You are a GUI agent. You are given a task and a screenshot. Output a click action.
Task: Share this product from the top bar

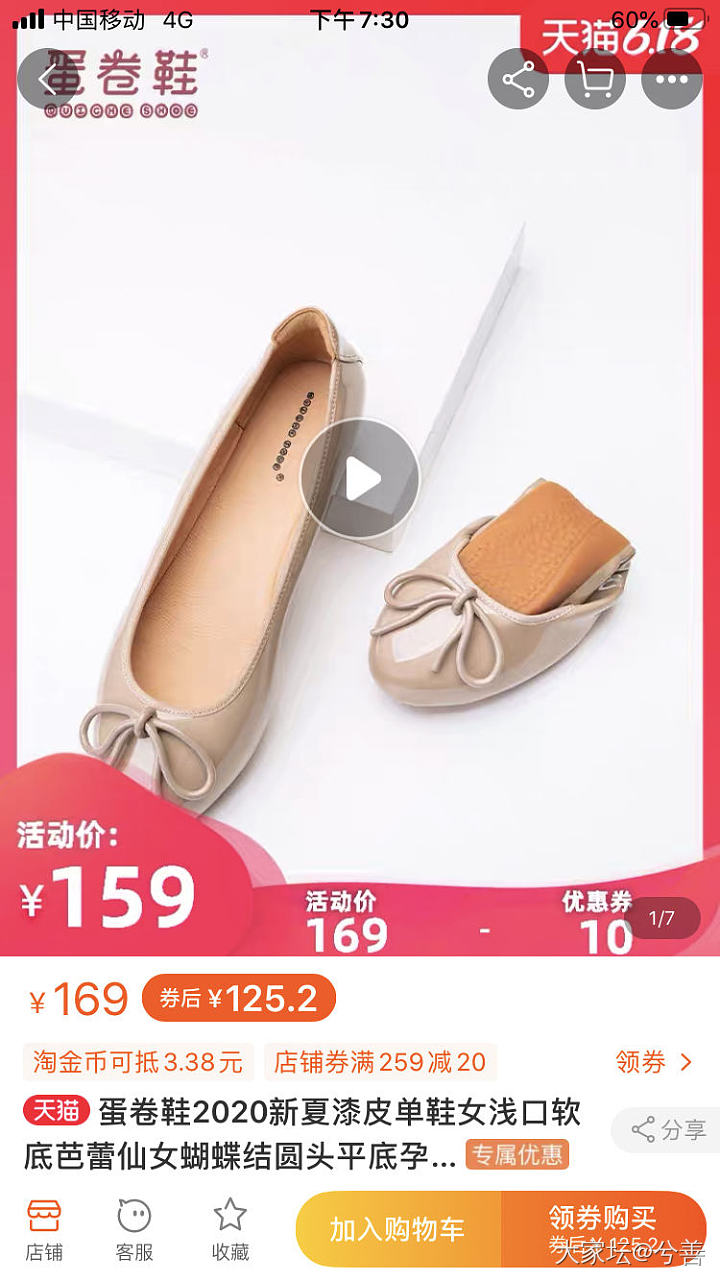pos(518,79)
